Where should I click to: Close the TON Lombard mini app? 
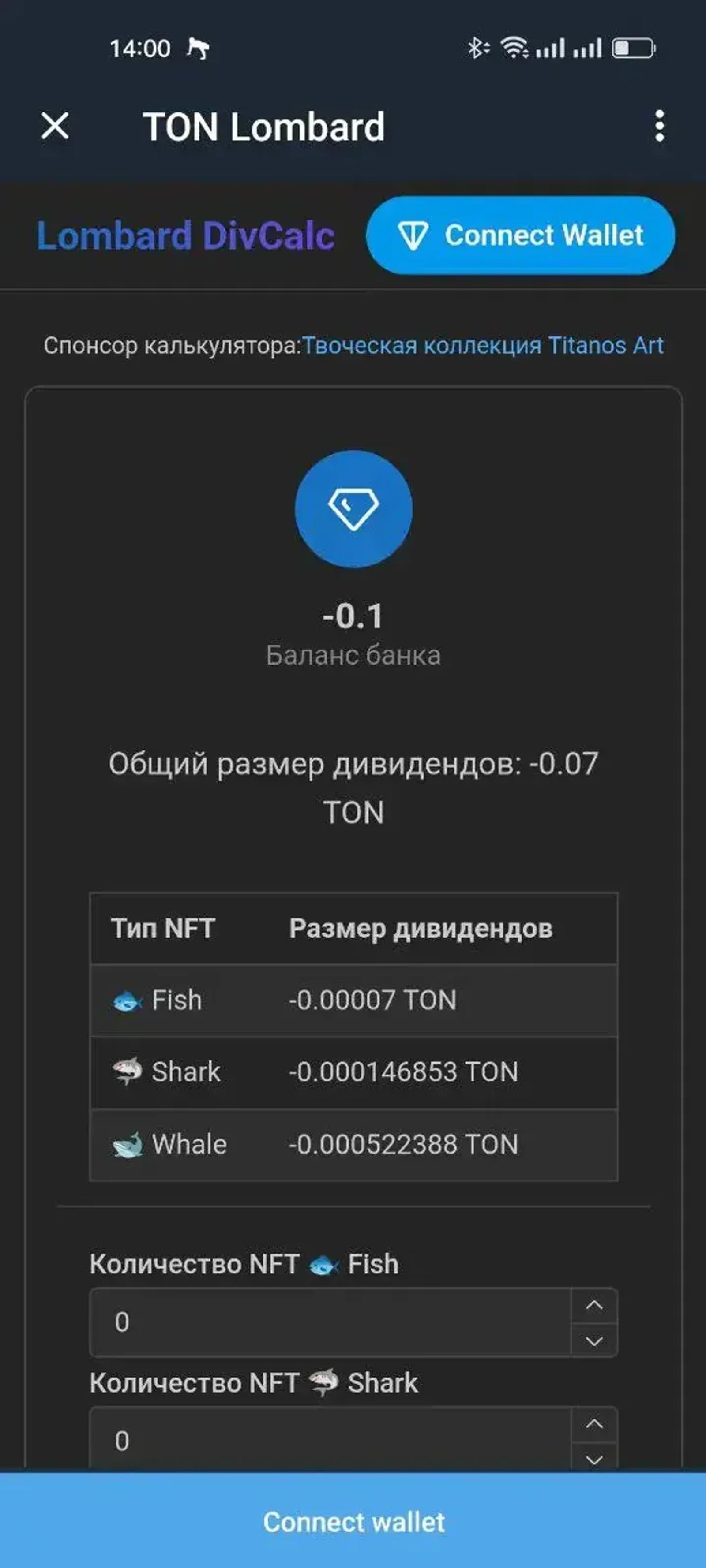click(x=56, y=126)
